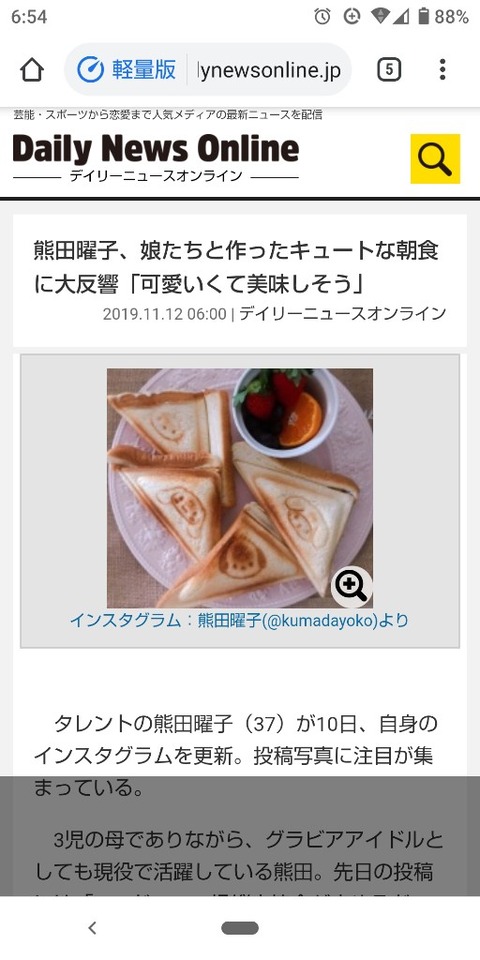Open the tab switcher showing 5 tabs
The width and height of the screenshot is (480, 960).
tap(389, 70)
